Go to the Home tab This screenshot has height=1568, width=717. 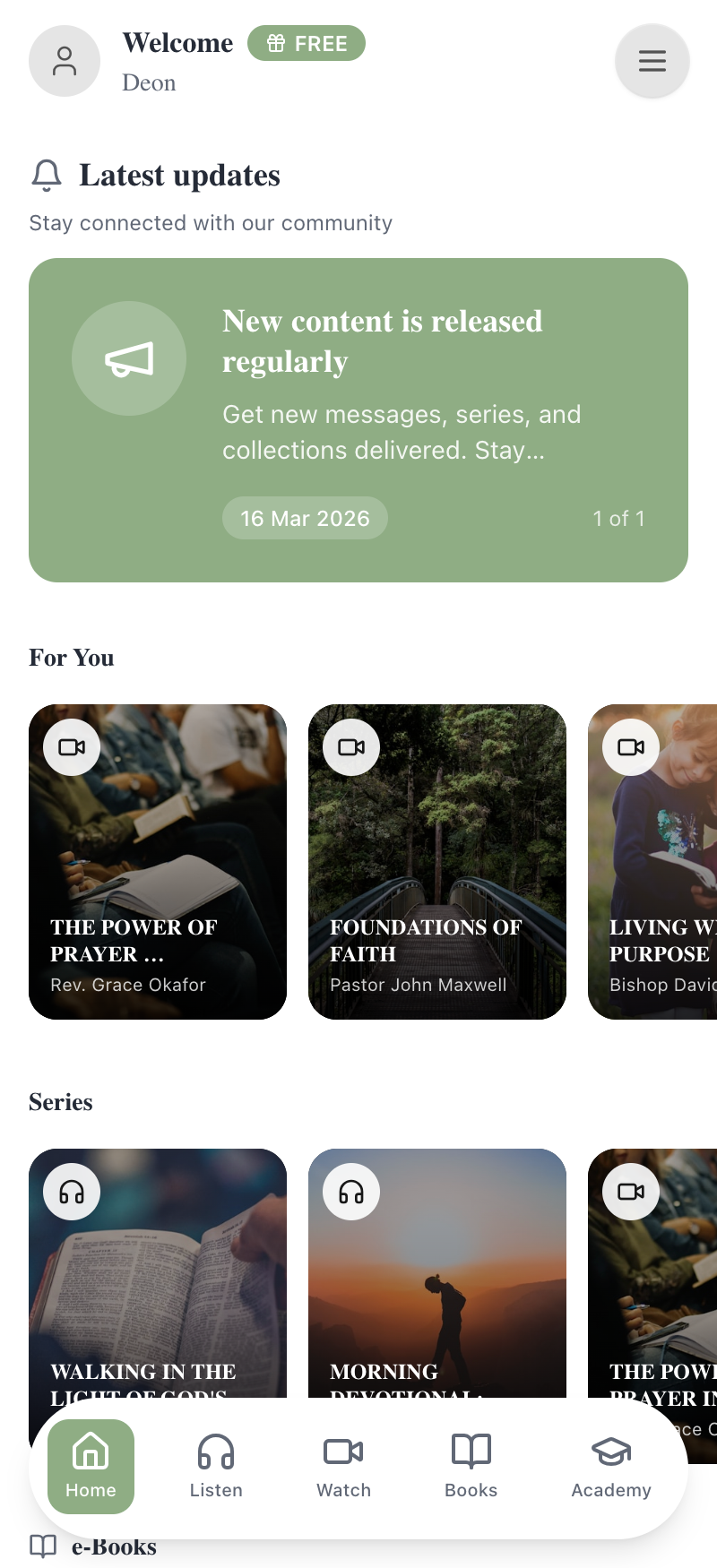point(91,1466)
